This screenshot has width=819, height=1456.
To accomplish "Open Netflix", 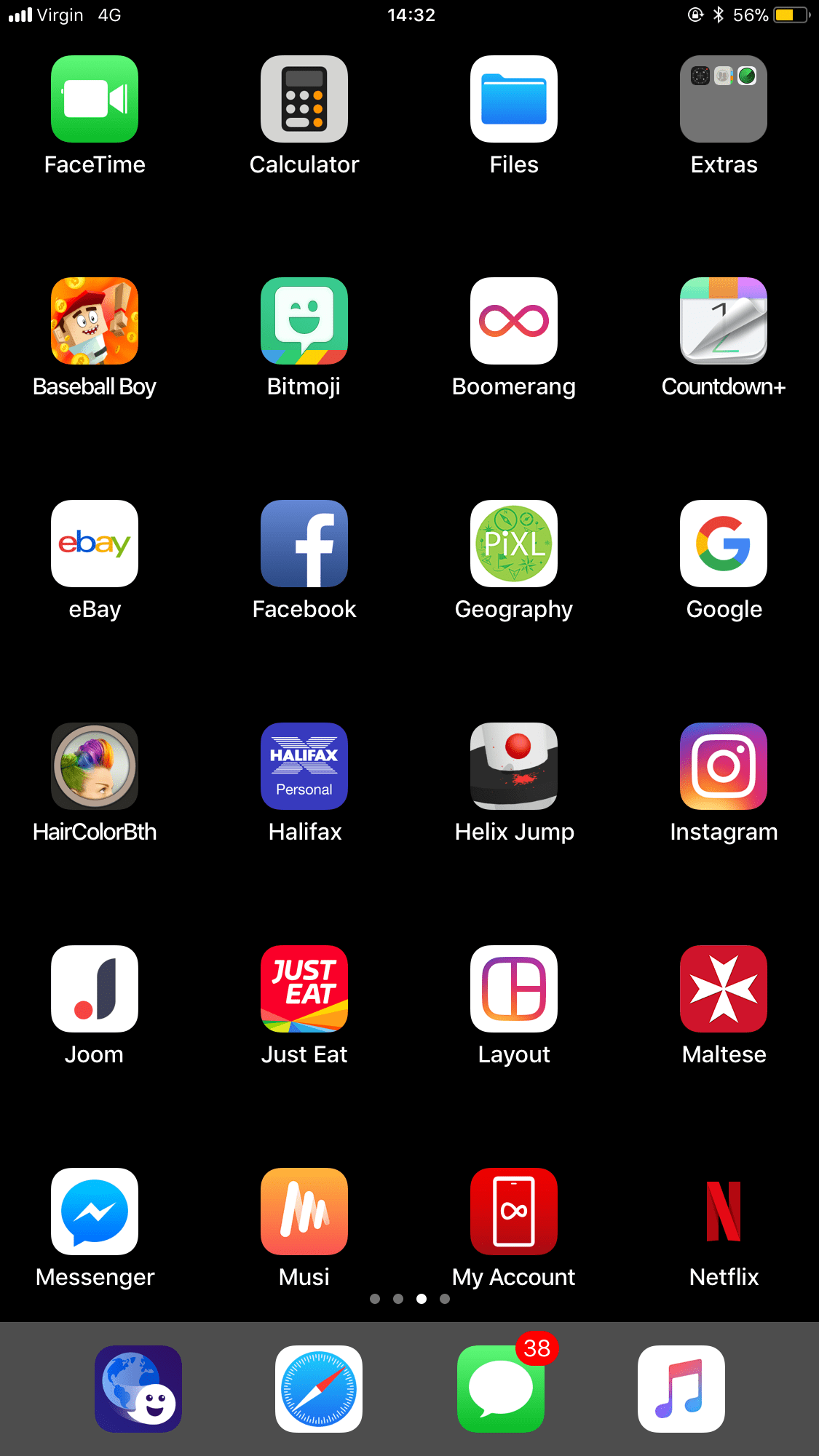I will click(724, 1212).
